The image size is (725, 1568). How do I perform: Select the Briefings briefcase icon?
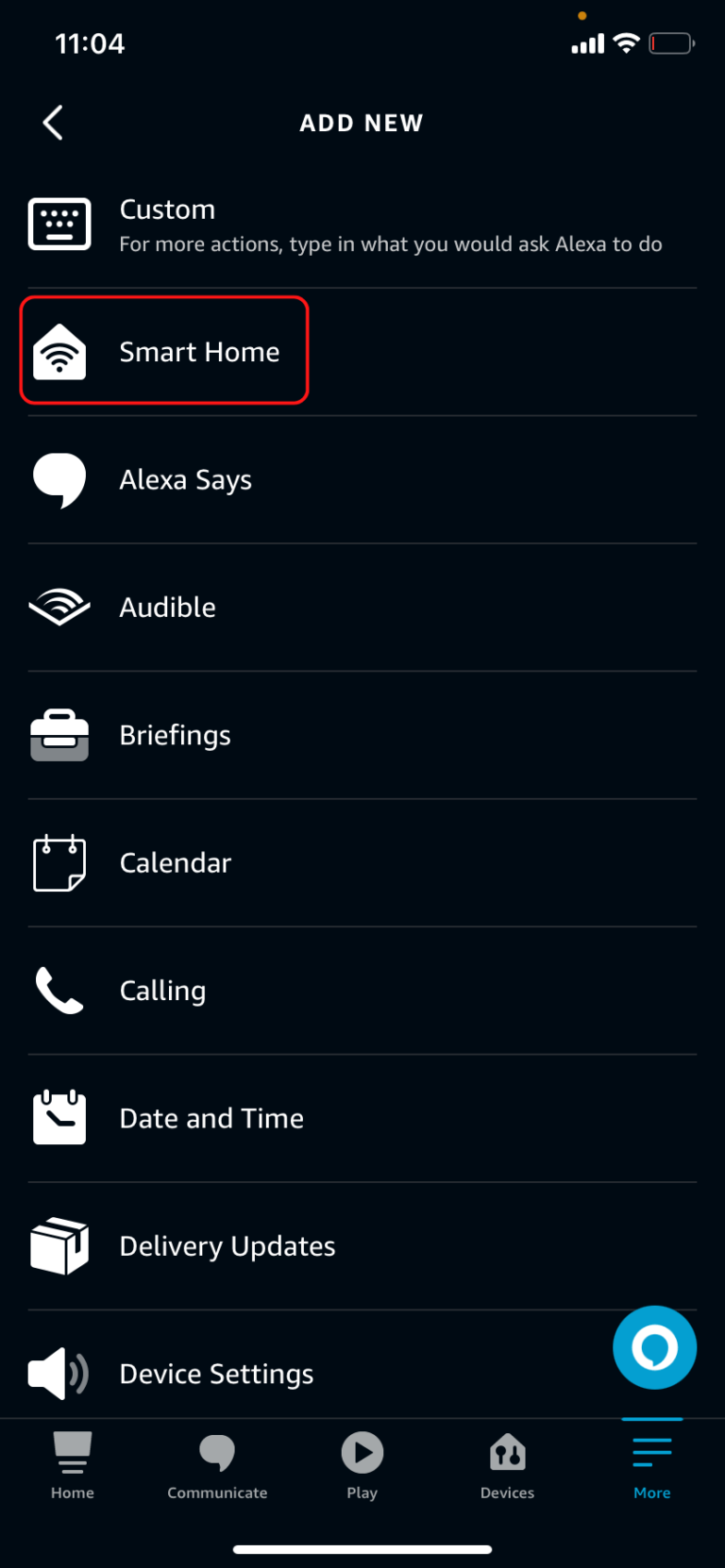(59, 734)
